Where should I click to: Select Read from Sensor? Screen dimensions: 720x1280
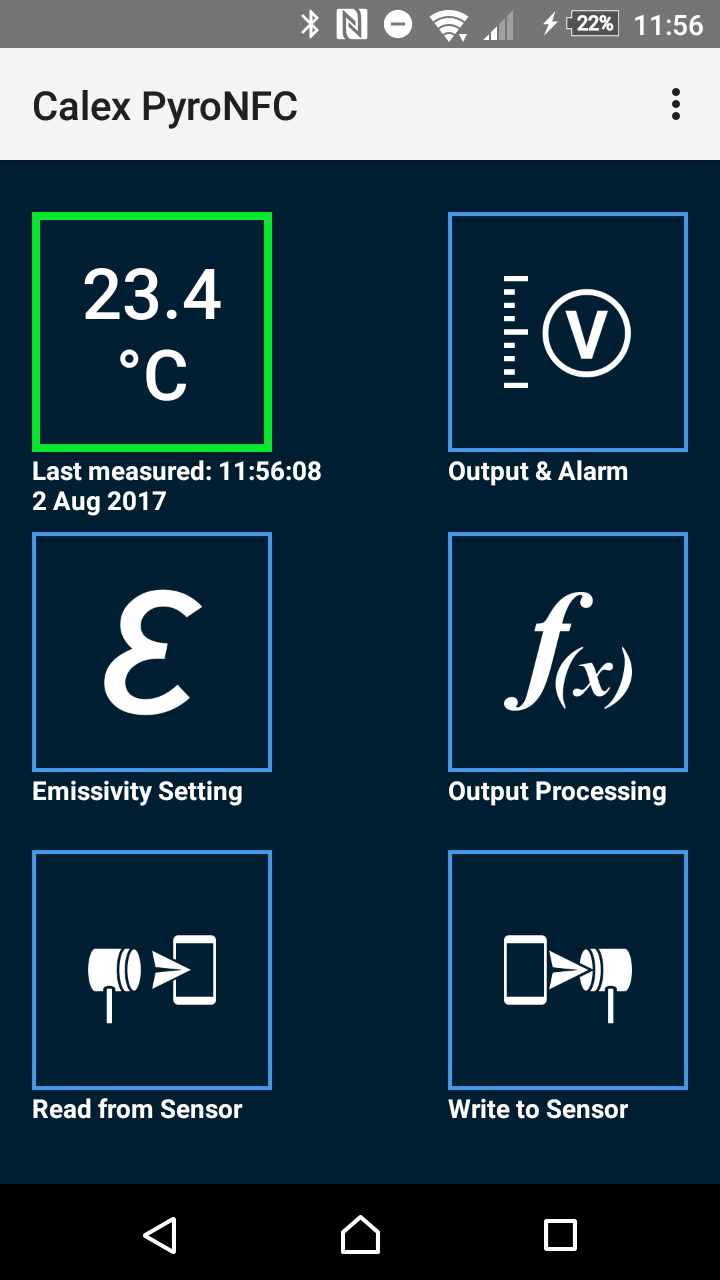click(x=152, y=969)
